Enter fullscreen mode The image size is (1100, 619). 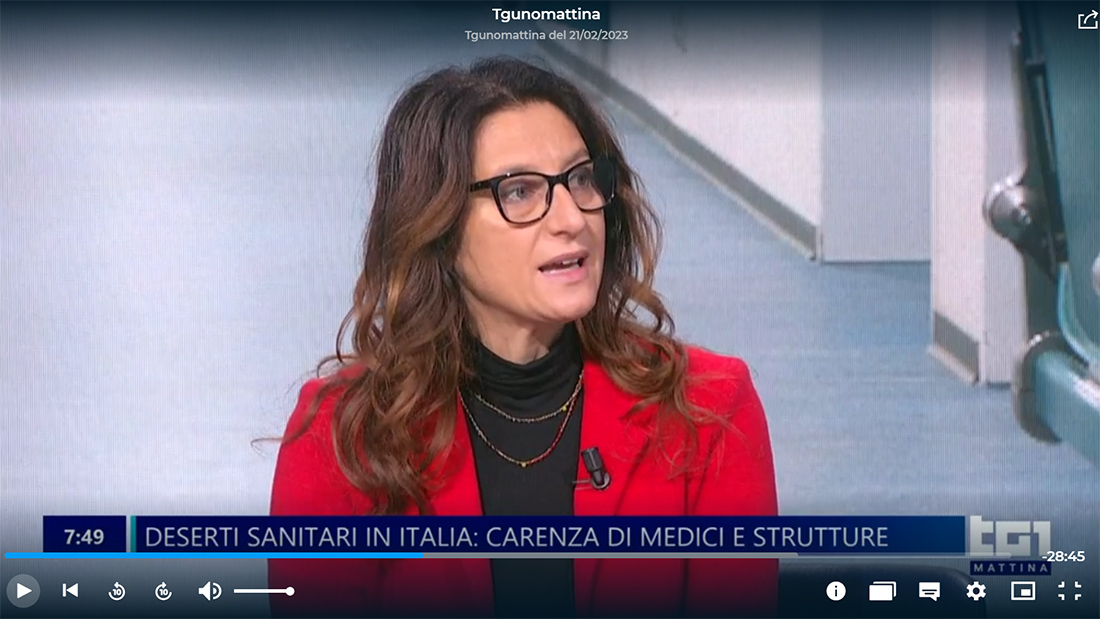pos(1070,591)
